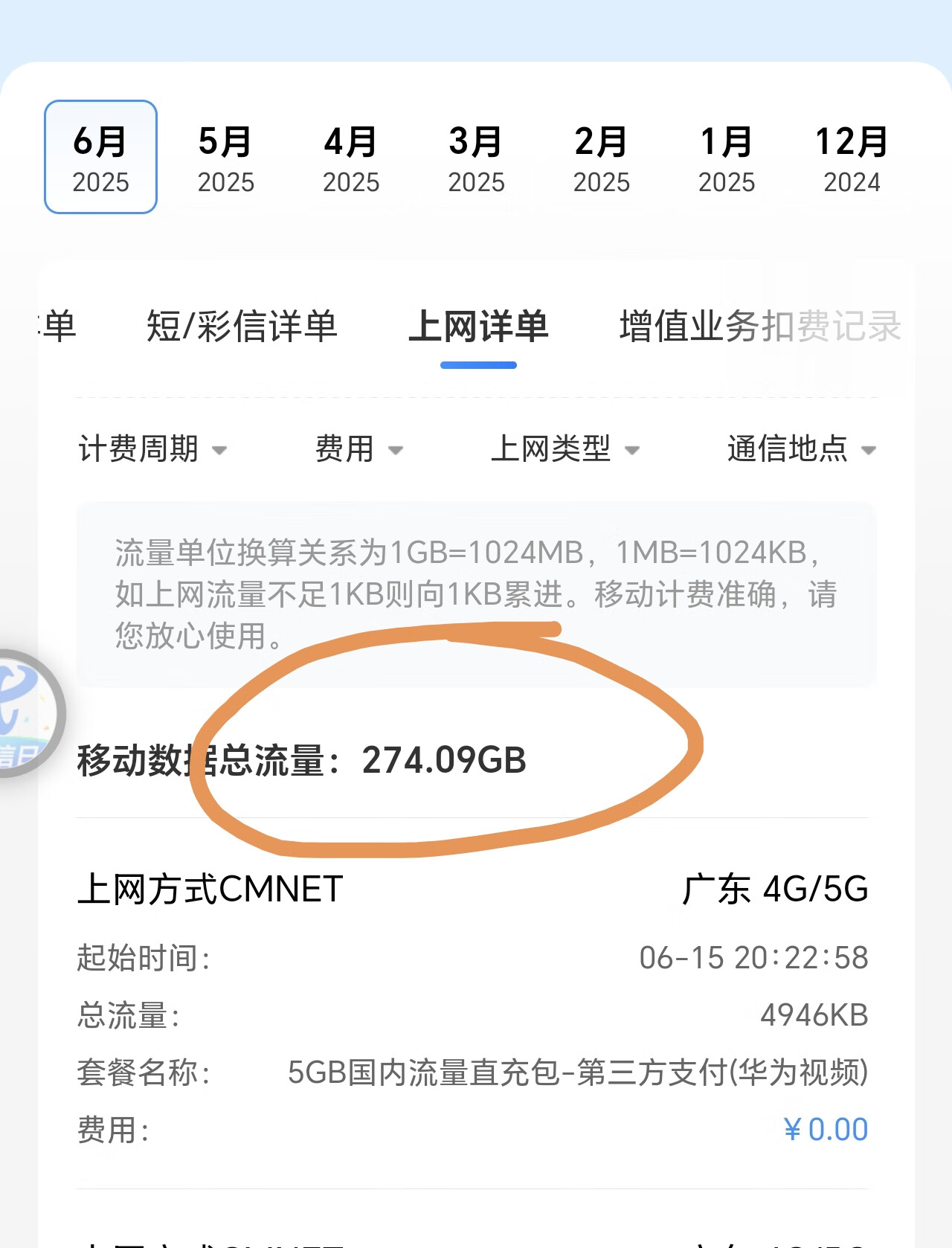
Task: Open the 12月 2024 month
Action: (852, 158)
